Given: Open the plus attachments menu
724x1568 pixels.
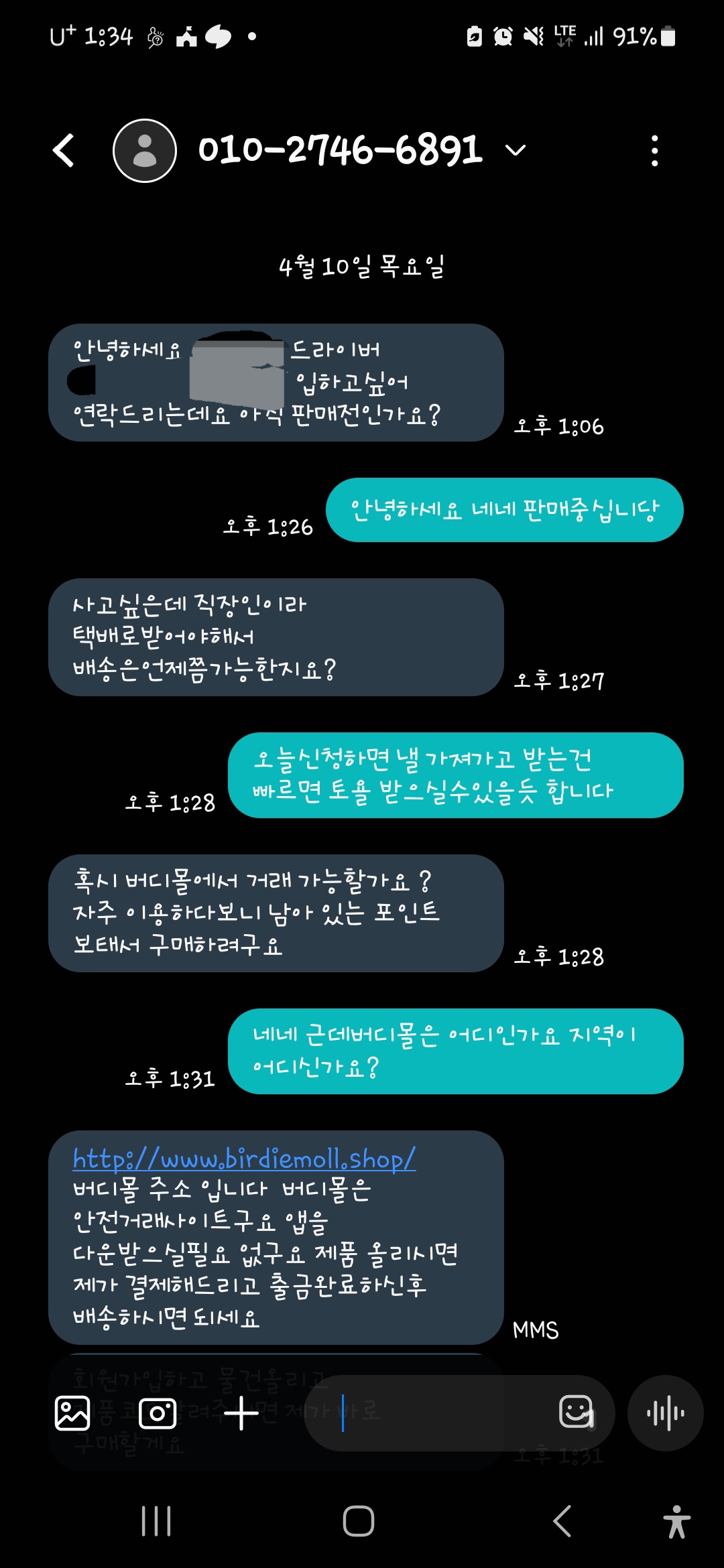Looking at the screenshot, I should pyautogui.click(x=241, y=1413).
